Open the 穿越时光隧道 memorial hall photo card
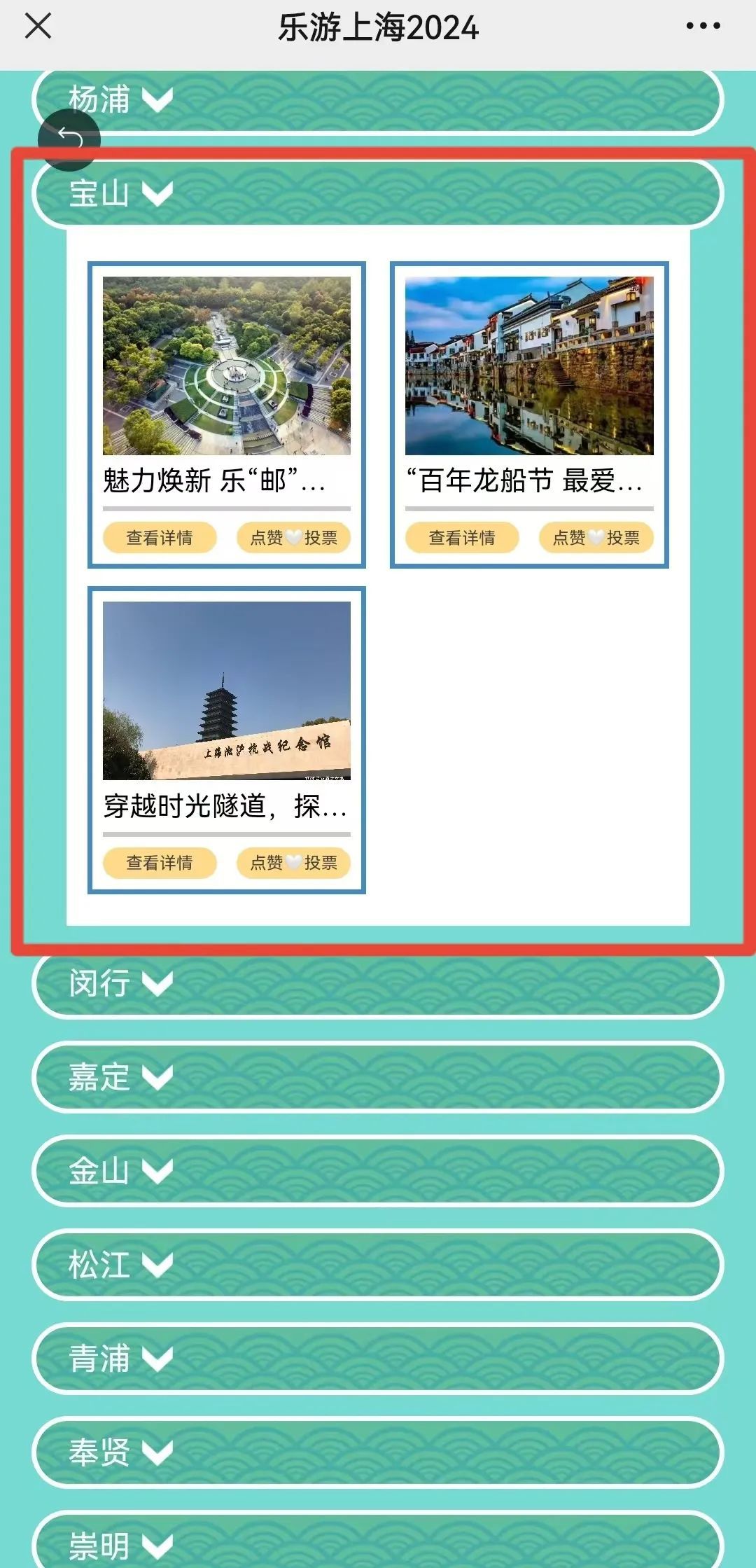756x1568 pixels. click(x=226, y=691)
